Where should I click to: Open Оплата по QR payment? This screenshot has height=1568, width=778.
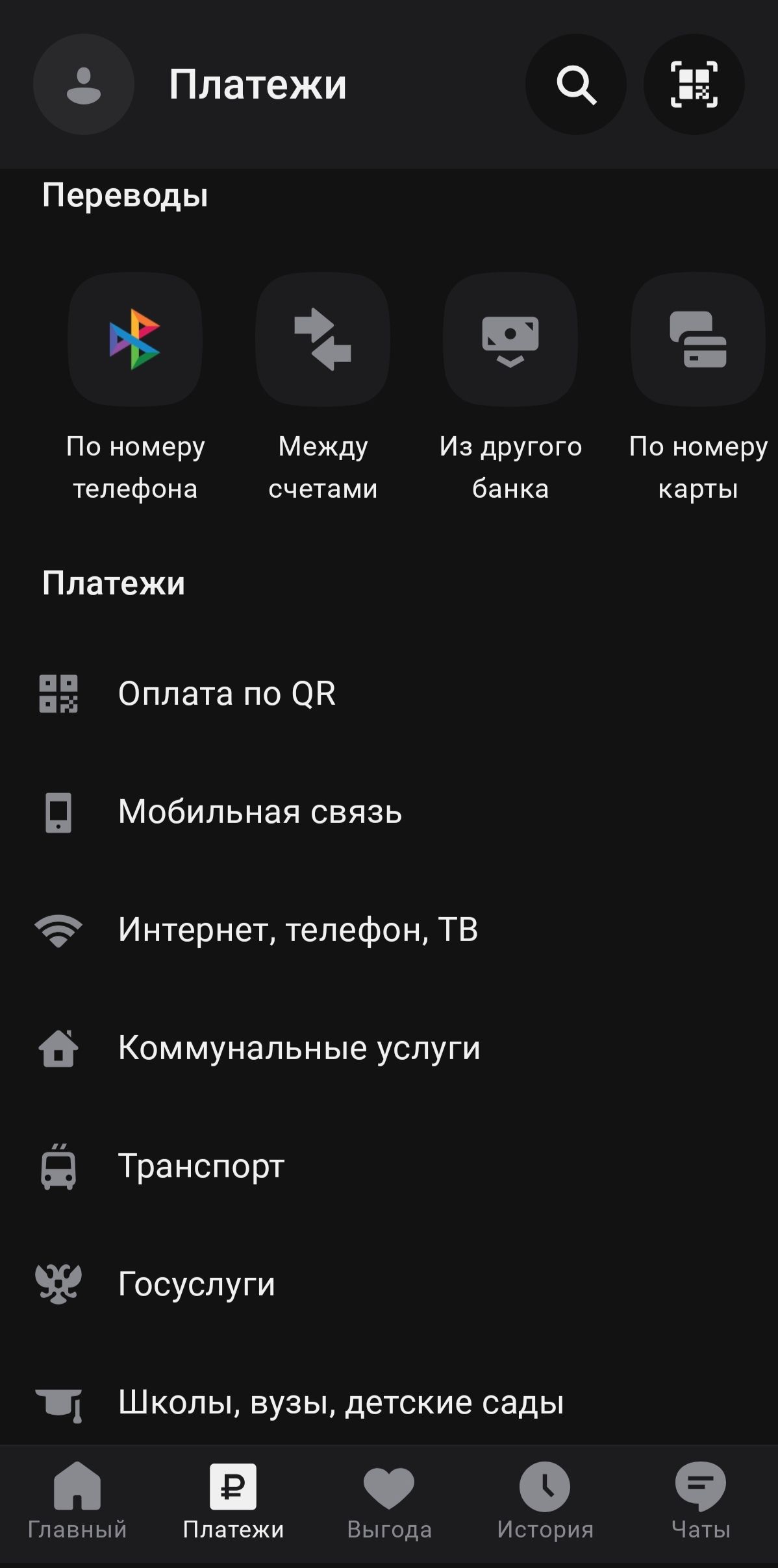[x=389, y=694]
